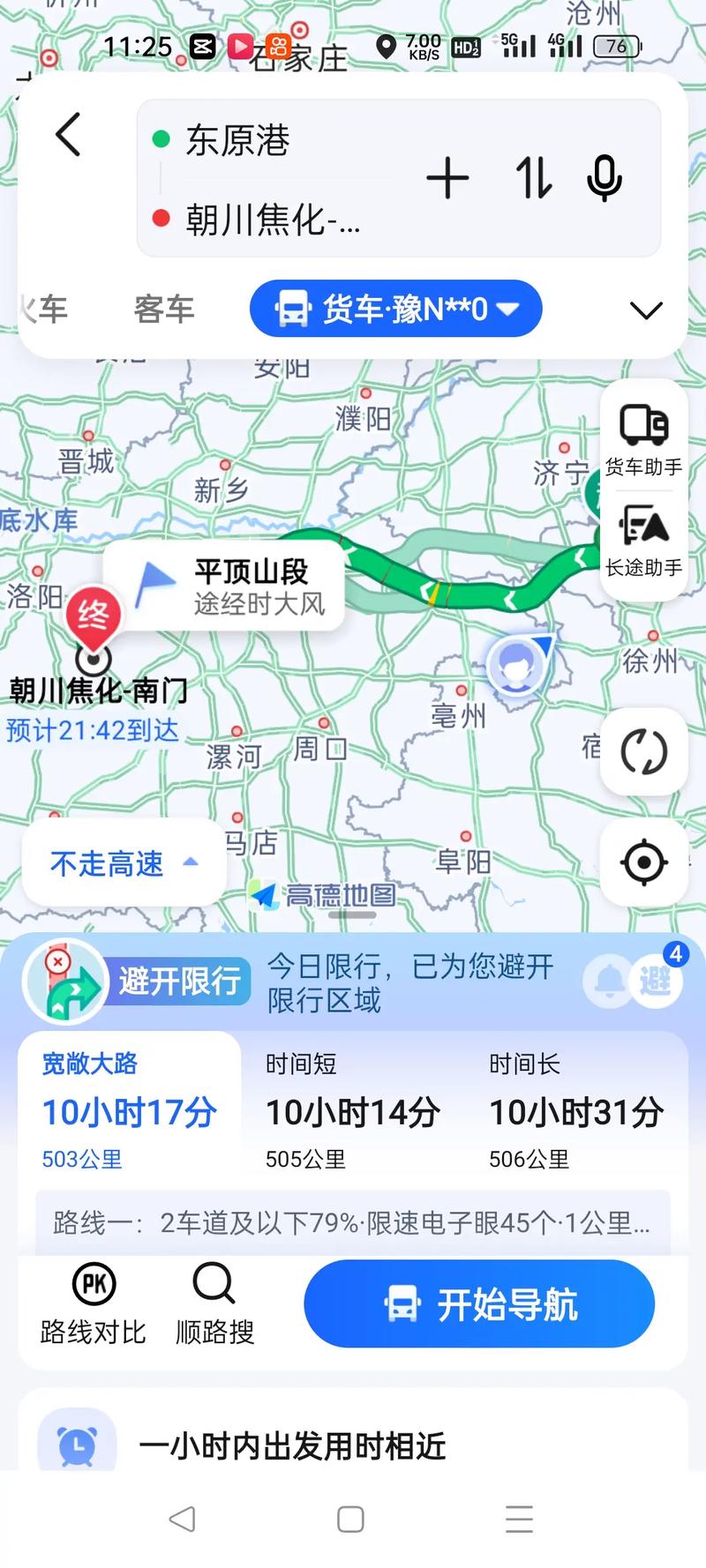
Task: Tap 开始导航 to start navigation
Action: 479,1303
